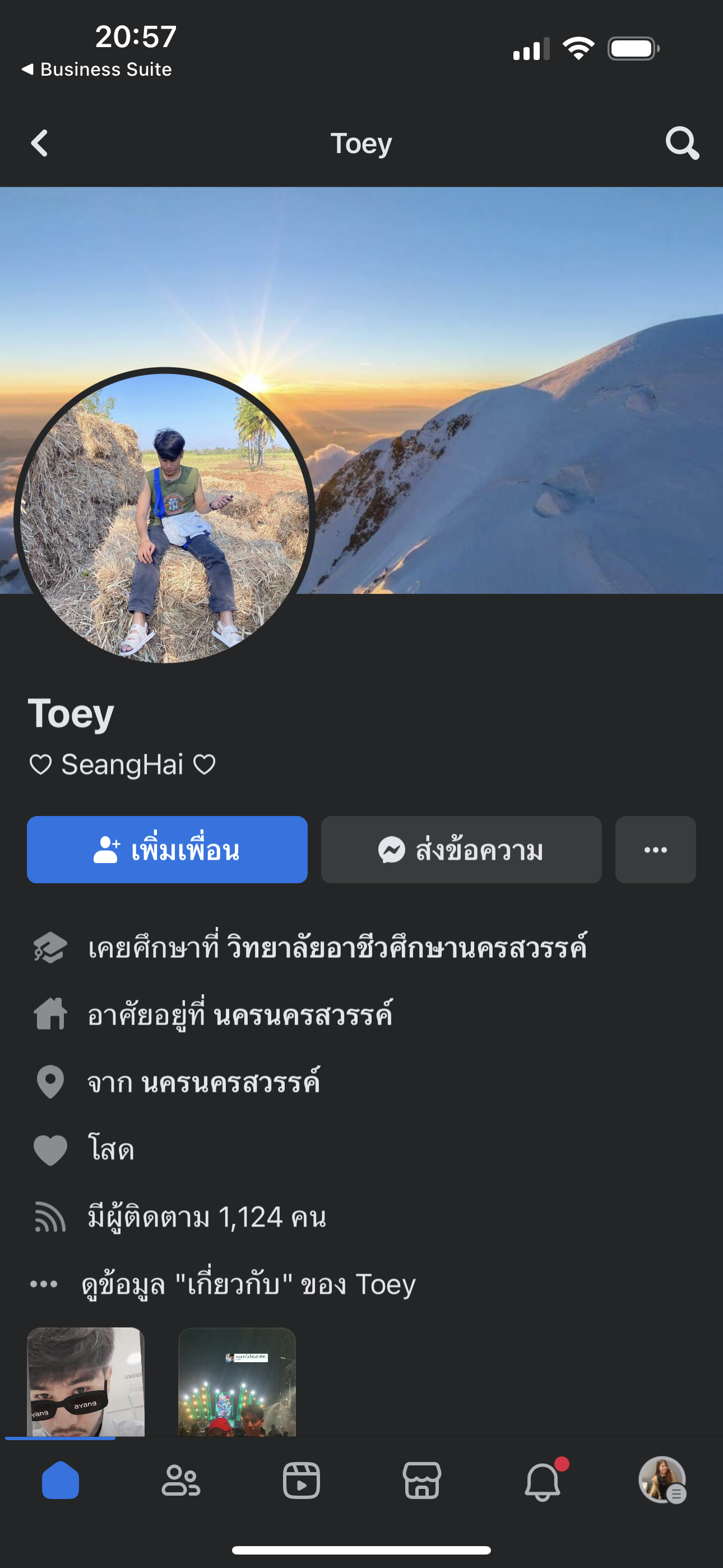Open the notifications bell tab
Viewport: 723px width, 1568px height.
(x=543, y=1481)
